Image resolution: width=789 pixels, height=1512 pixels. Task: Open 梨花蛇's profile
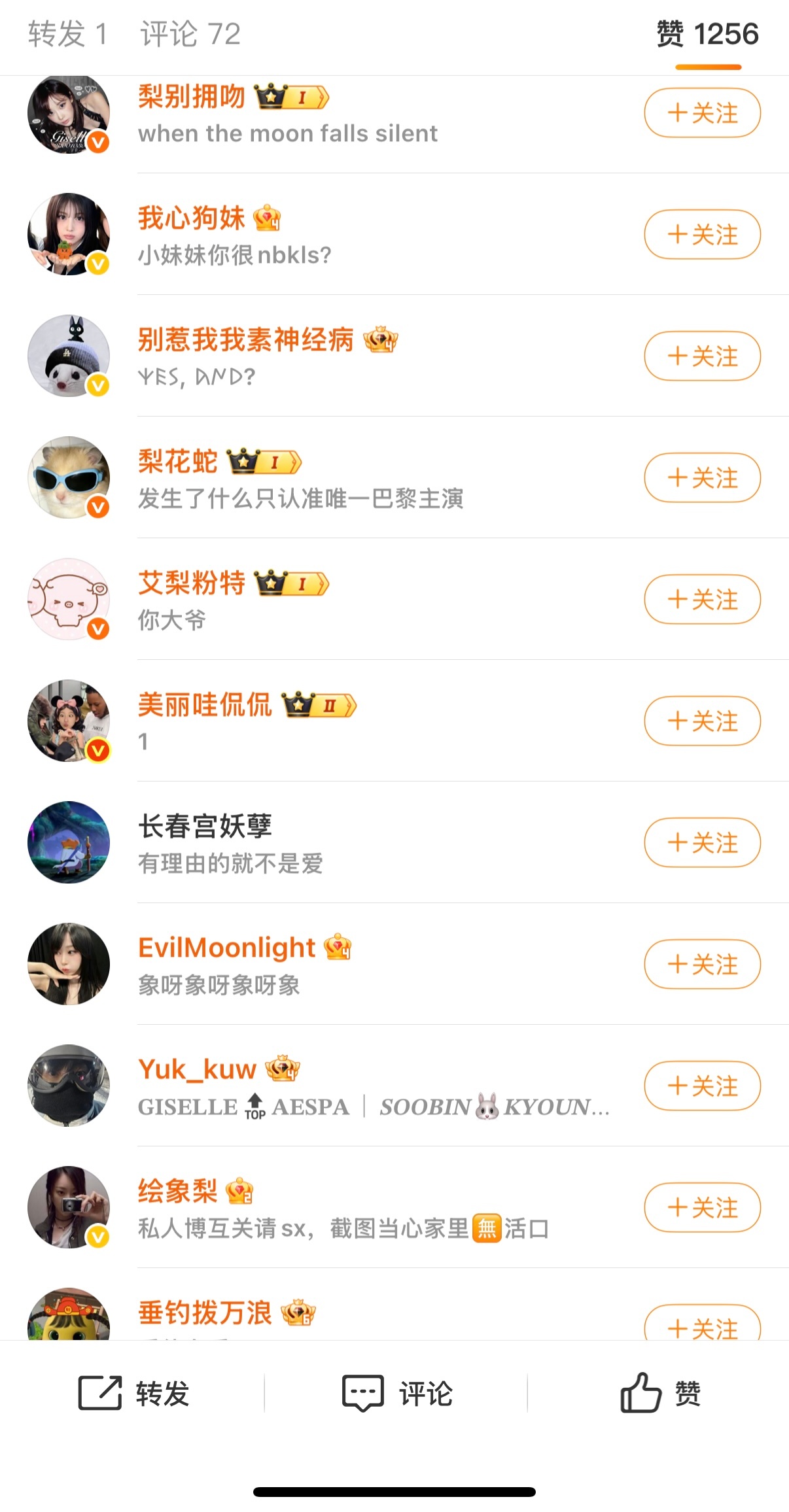tap(177, 462)
